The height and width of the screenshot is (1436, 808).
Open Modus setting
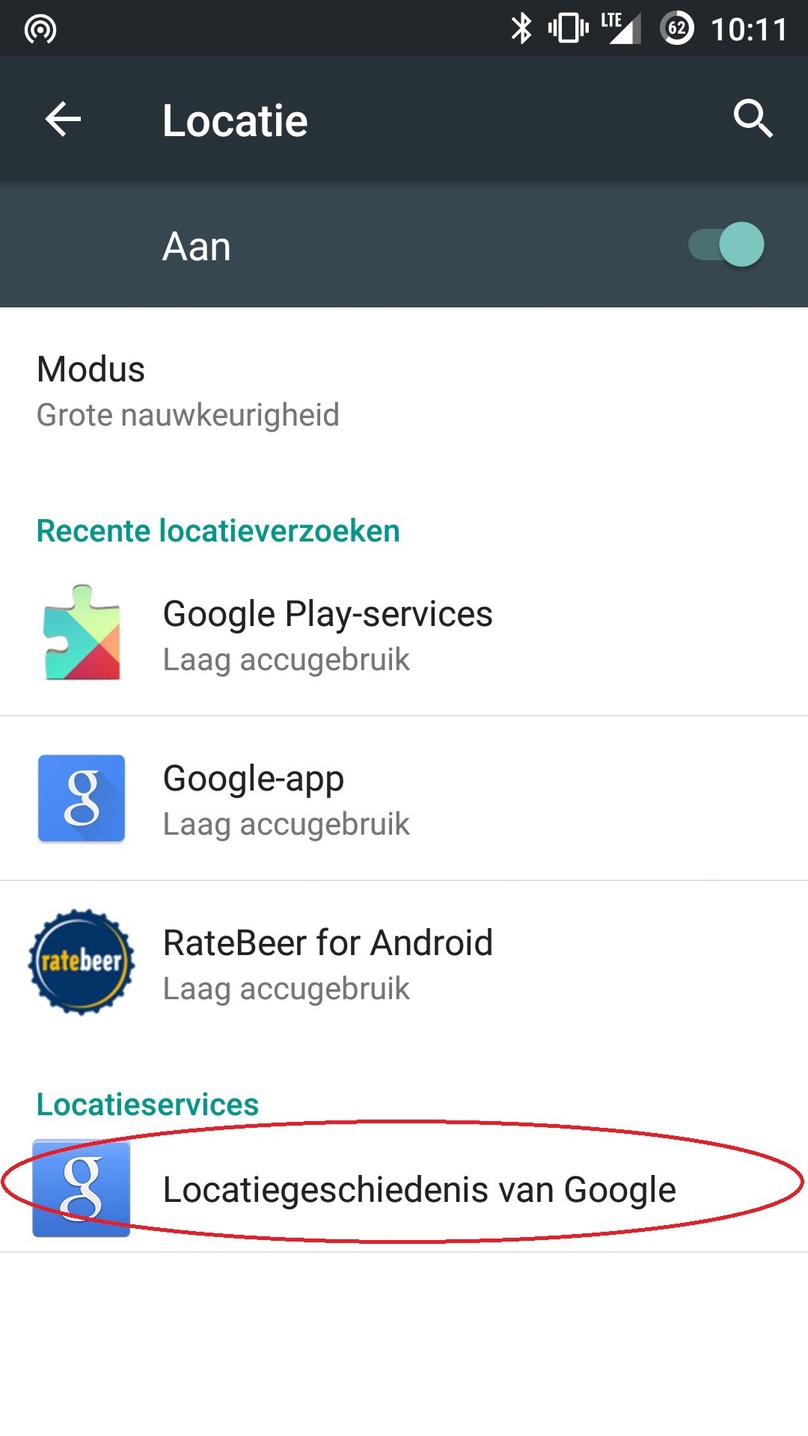pos(404,391)
